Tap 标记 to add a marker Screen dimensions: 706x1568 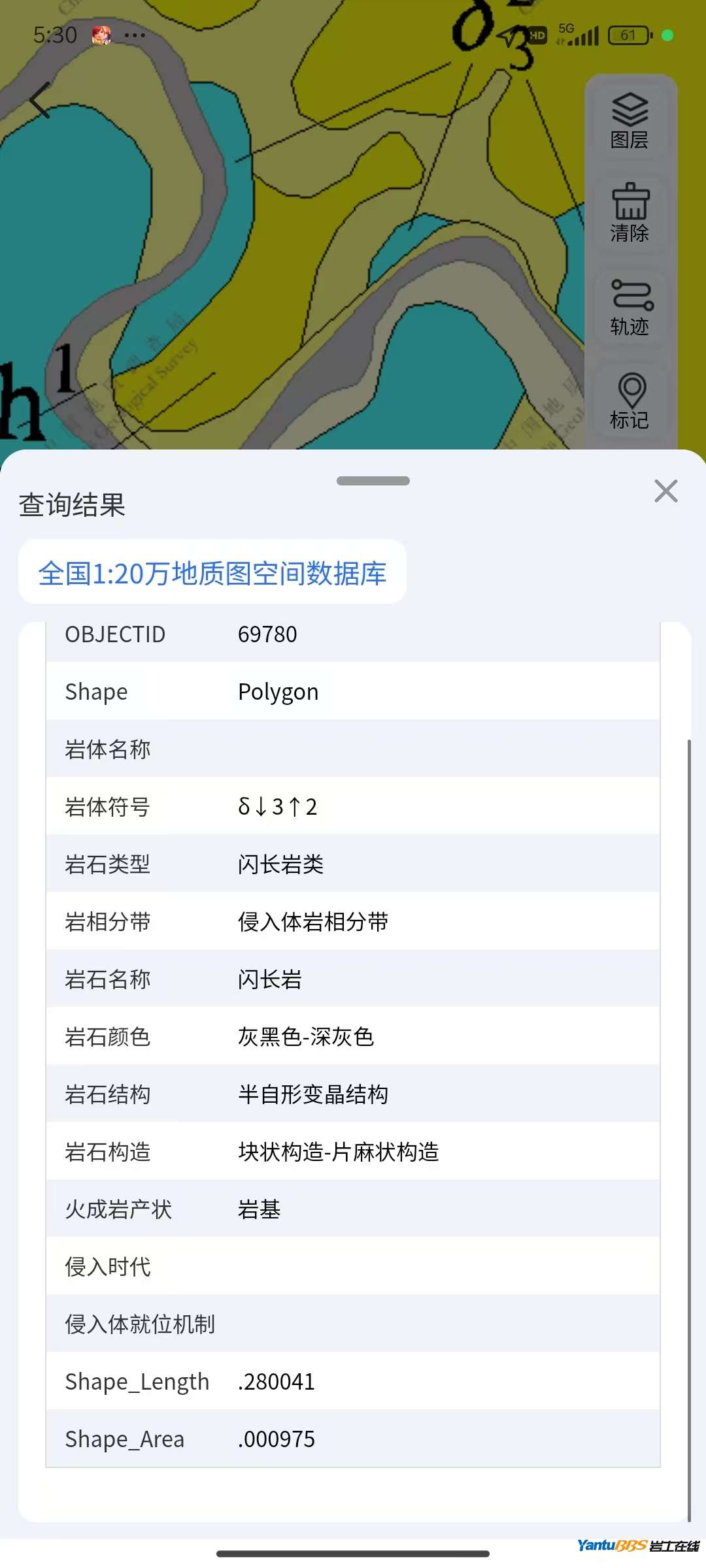(x=630, y=400)
